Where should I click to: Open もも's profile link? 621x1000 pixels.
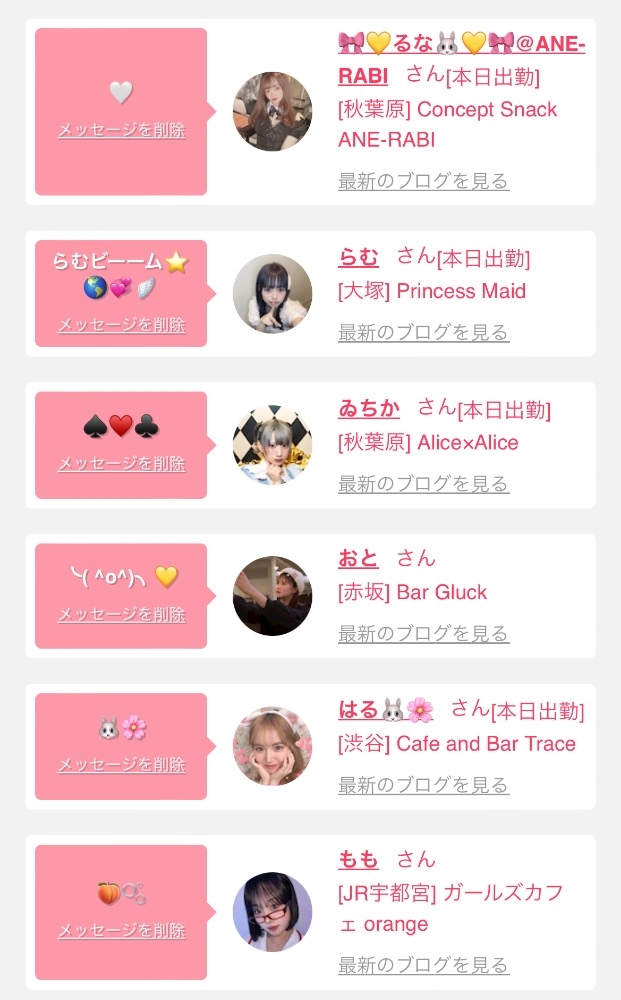358,860
